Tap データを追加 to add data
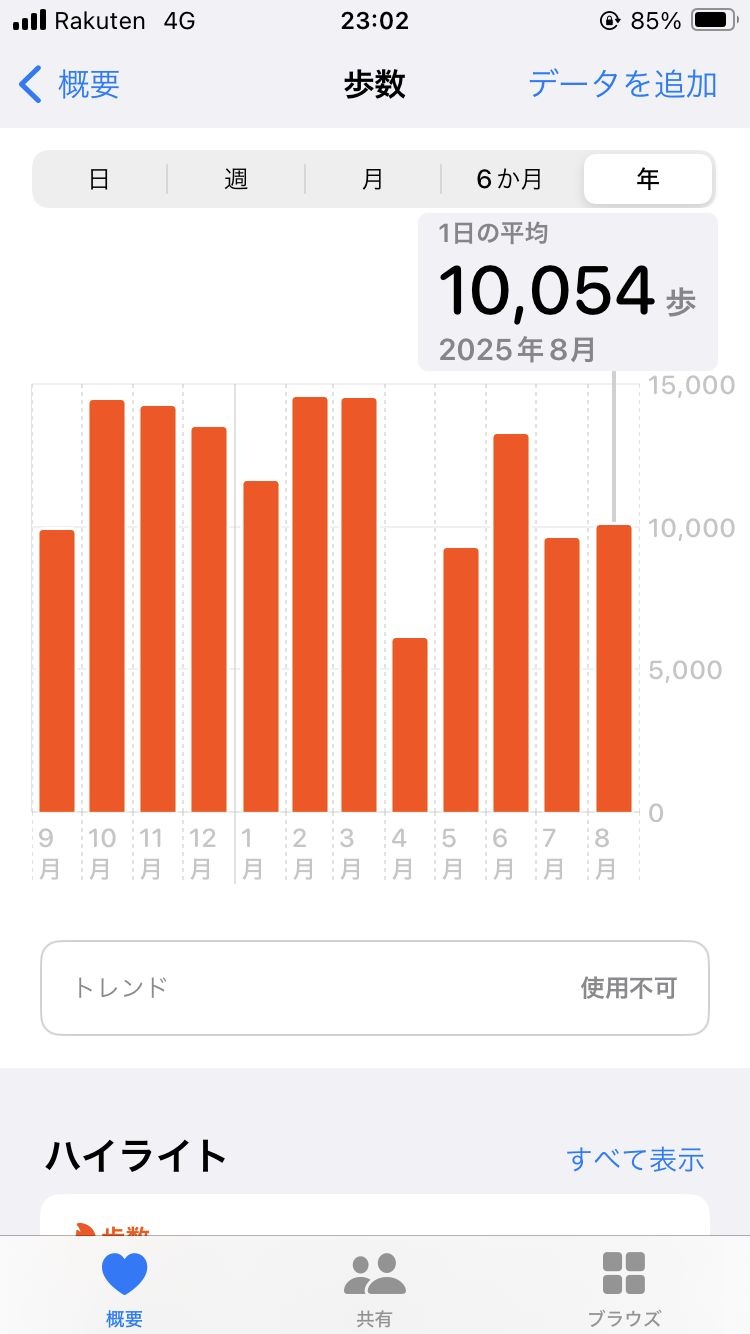750x1334 pixels. 622,85
